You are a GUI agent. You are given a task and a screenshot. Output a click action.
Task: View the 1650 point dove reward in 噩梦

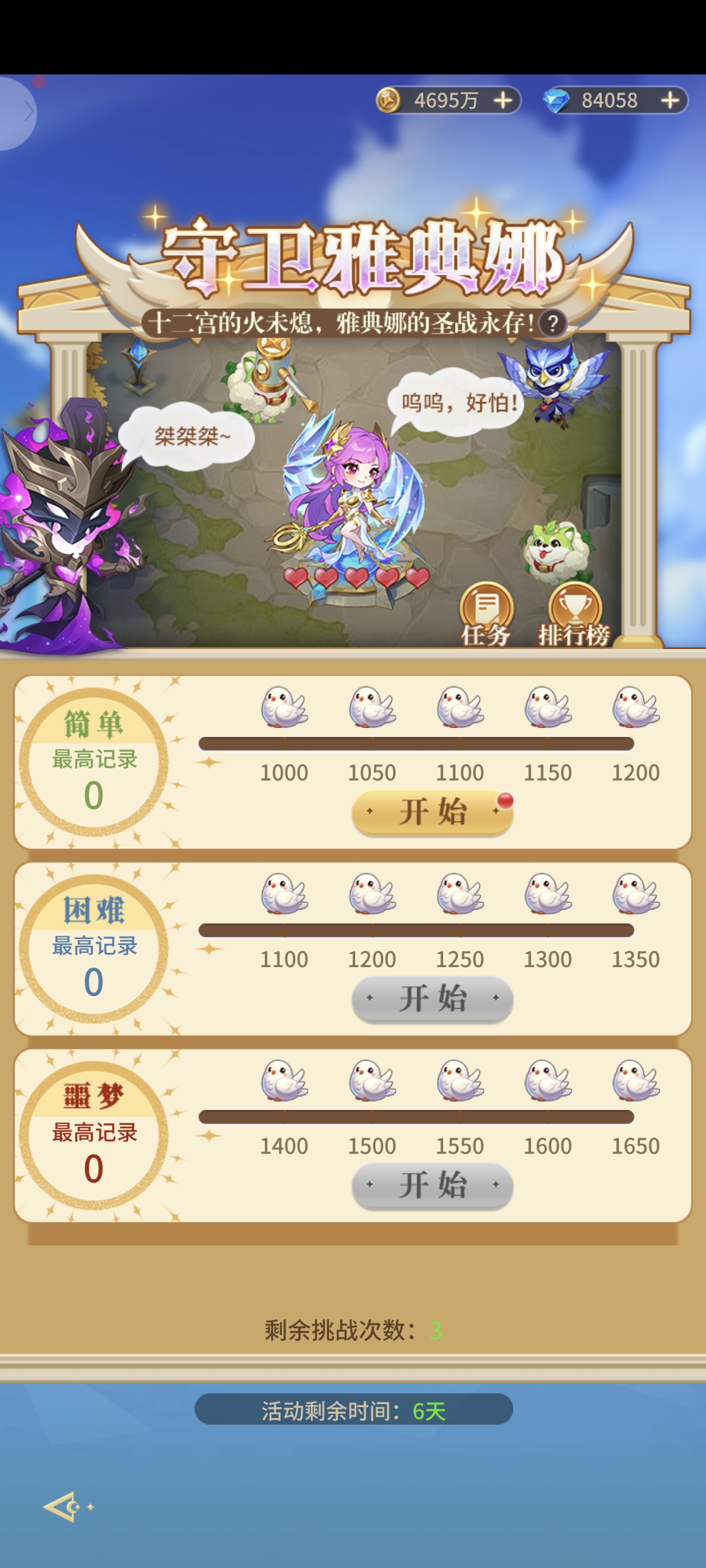[x=635, y=1081]
